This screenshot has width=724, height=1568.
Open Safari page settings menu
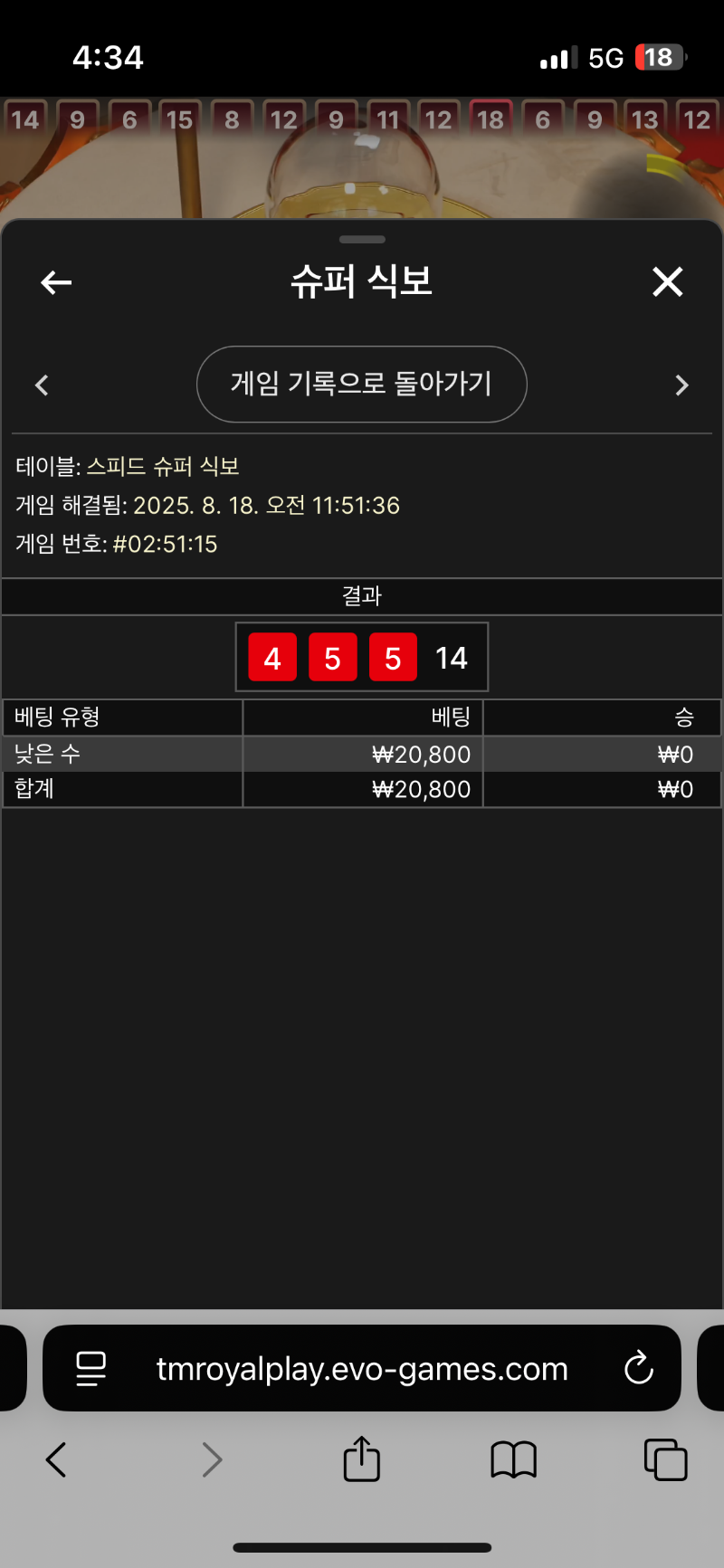click(x=90, y=1368)
